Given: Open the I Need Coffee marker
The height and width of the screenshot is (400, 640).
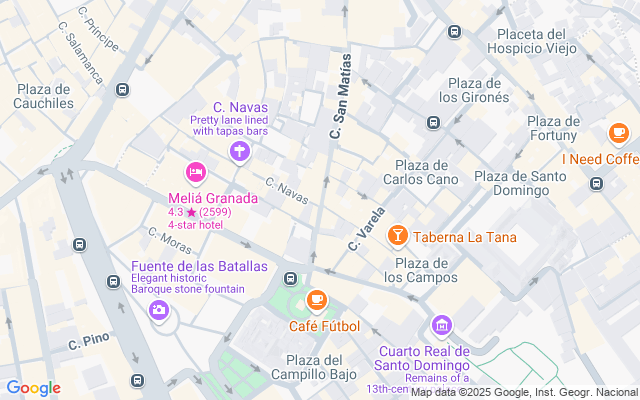Looking at the screenshot, I should [x=617, y=133].
